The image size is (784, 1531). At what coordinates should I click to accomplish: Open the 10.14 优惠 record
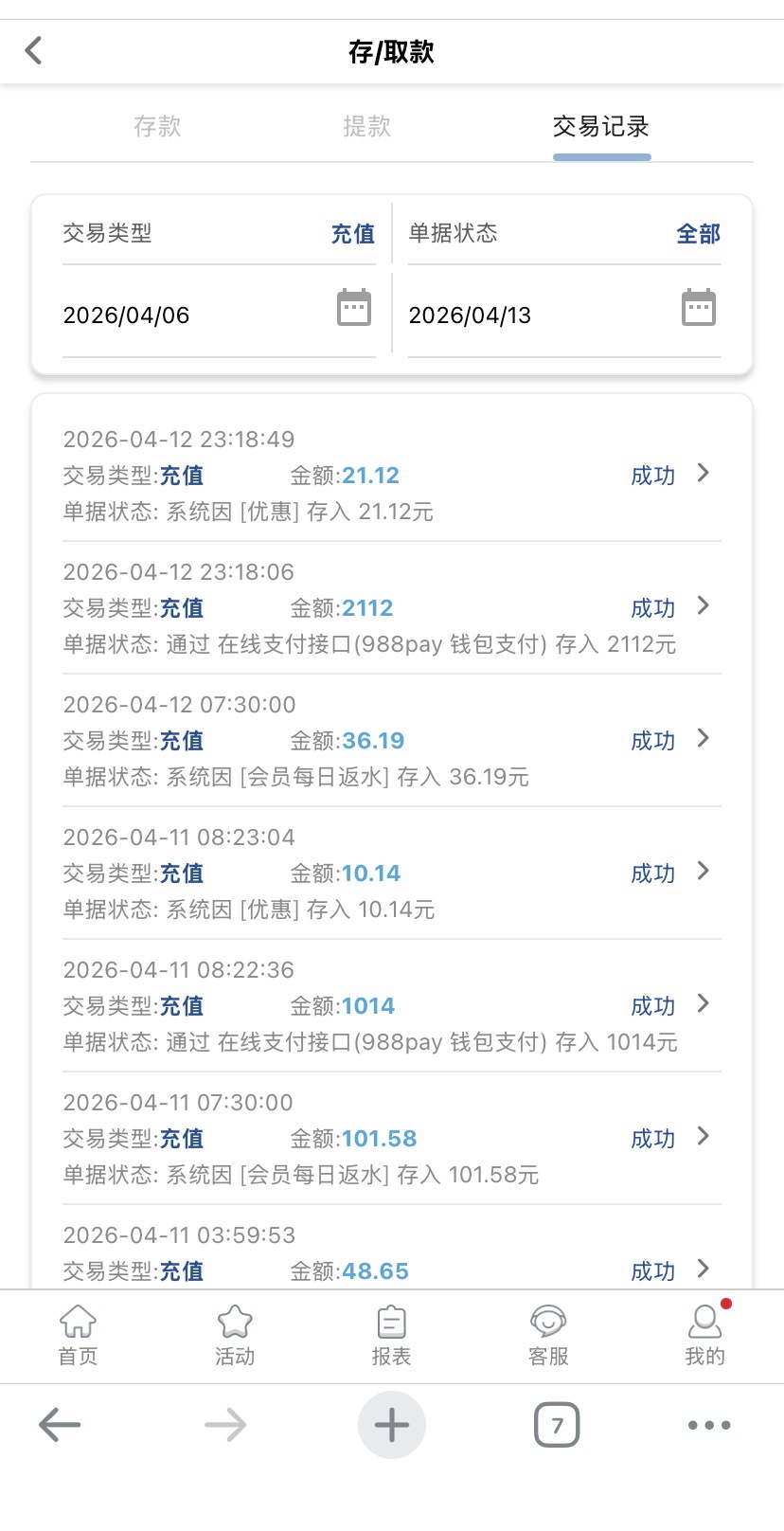pyautogui.click(x=702, y=872)
